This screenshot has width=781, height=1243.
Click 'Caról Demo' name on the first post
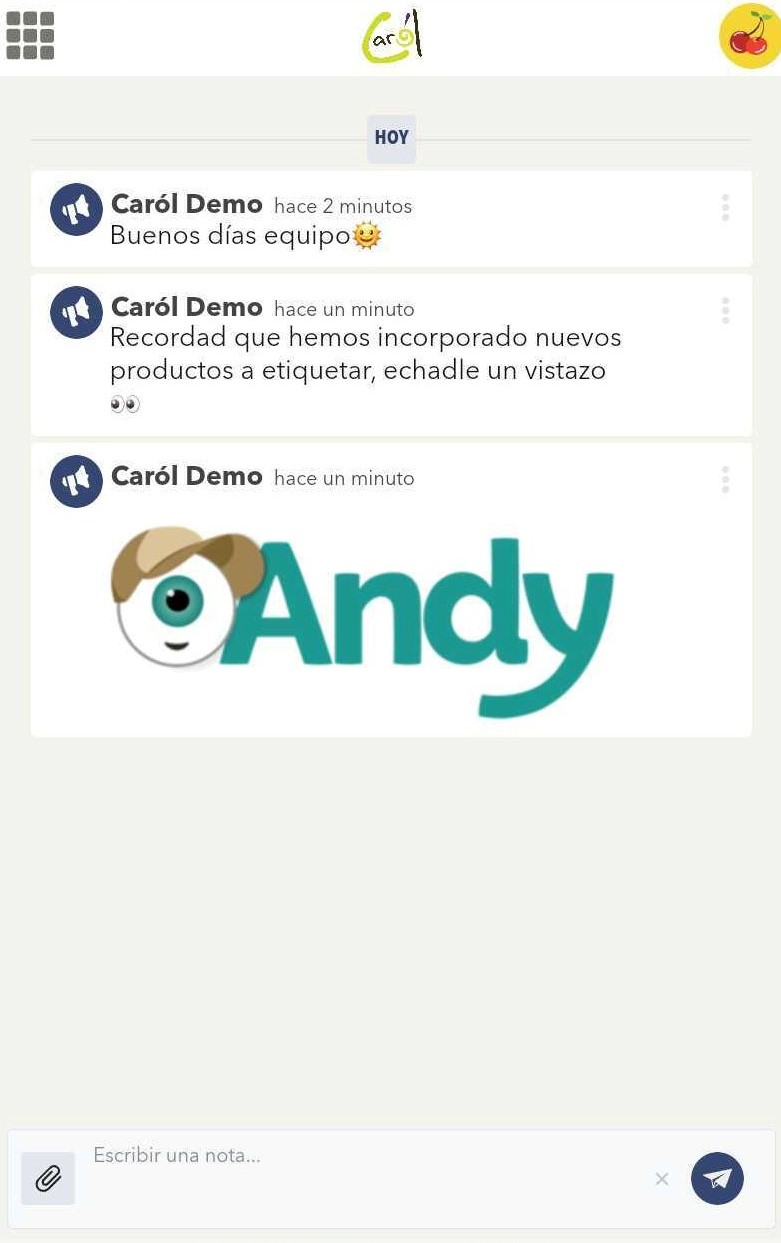186,204
